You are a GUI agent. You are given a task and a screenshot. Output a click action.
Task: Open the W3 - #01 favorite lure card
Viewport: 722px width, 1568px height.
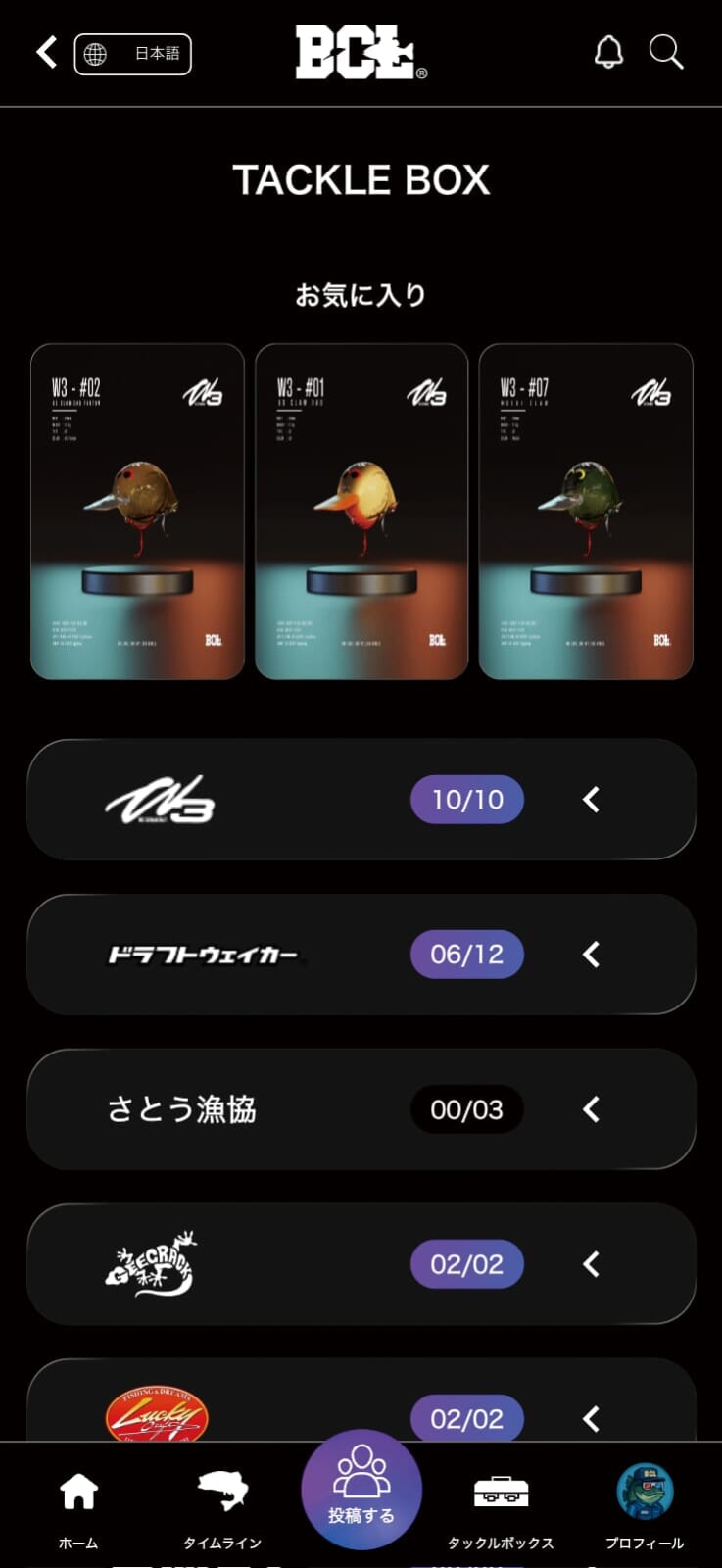point(361,511)
